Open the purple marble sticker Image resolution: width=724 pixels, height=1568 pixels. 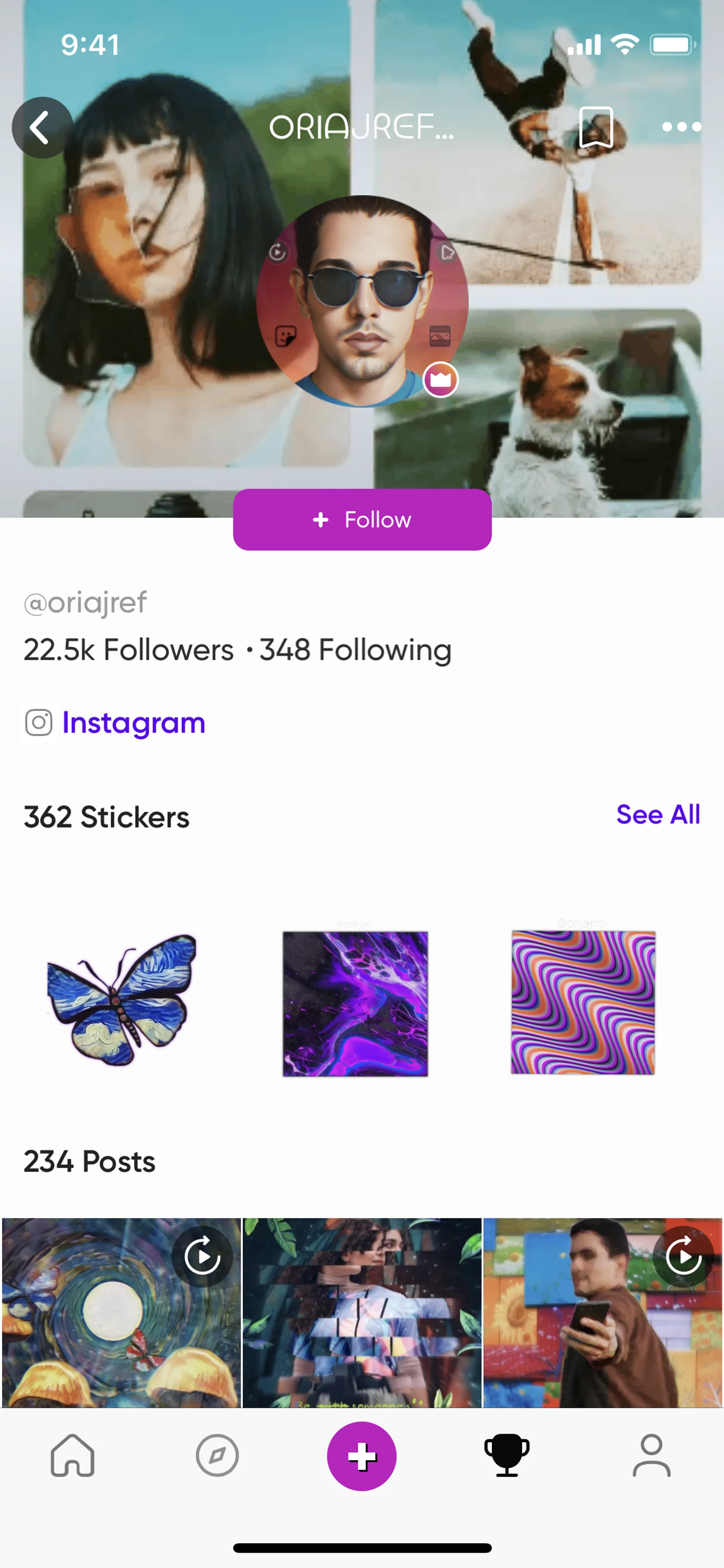[355, 1004]
